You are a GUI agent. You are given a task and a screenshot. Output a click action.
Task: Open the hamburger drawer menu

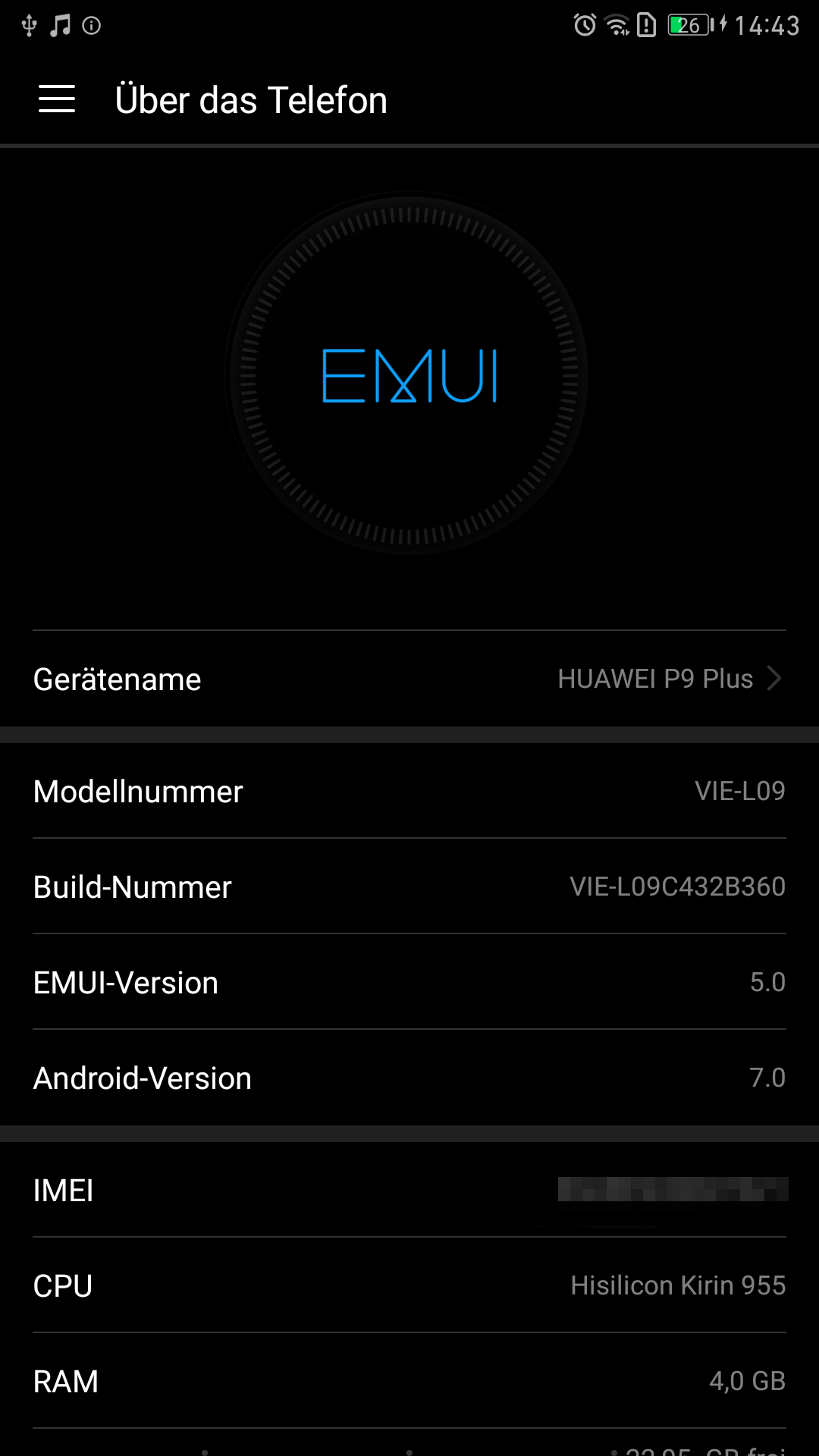pos(57,99)
